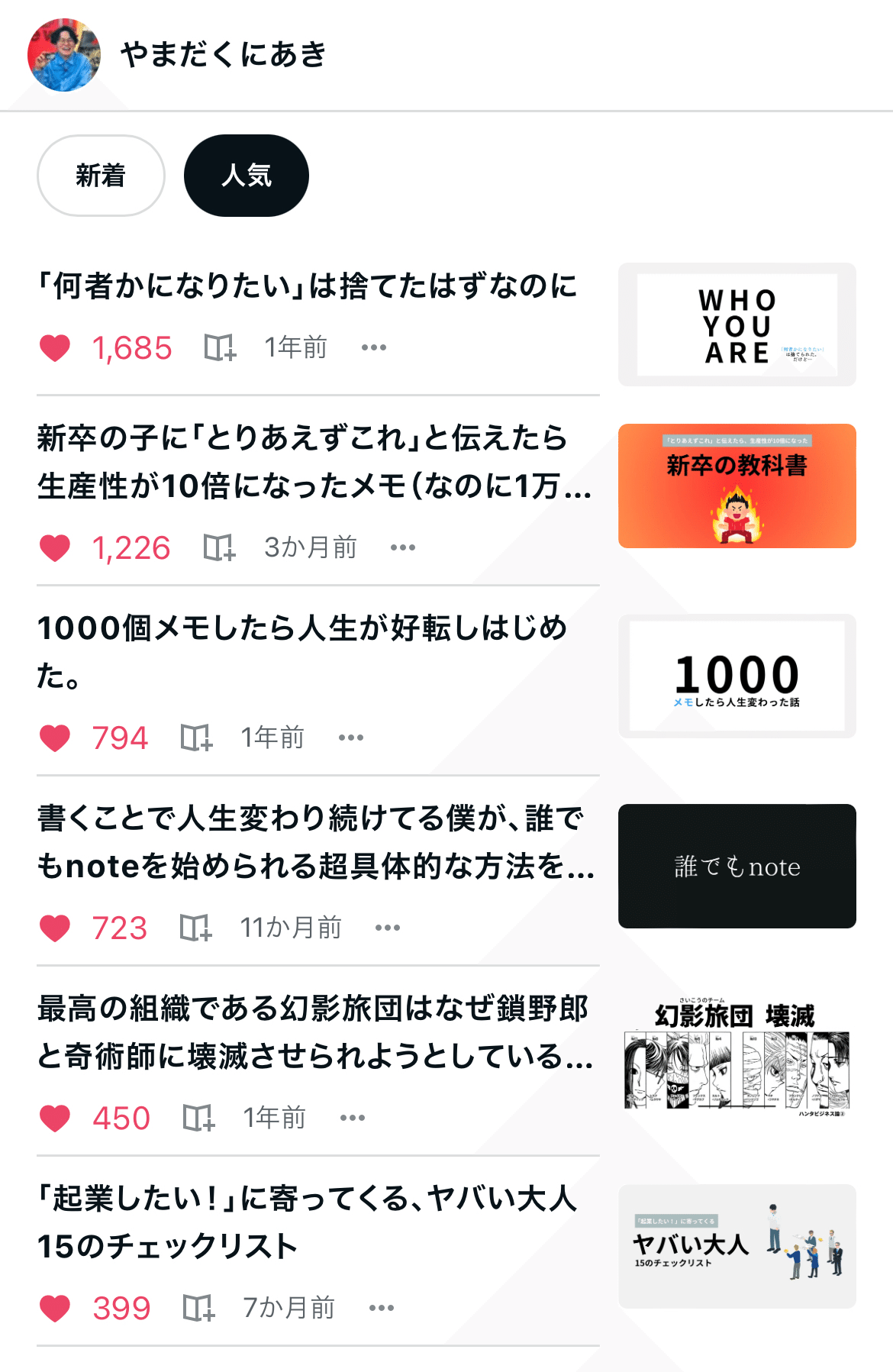Like the 新卒の子に article with 1,226 likes
The width and height of the screenshot is (893, 1372).
[x=55, y=548]
